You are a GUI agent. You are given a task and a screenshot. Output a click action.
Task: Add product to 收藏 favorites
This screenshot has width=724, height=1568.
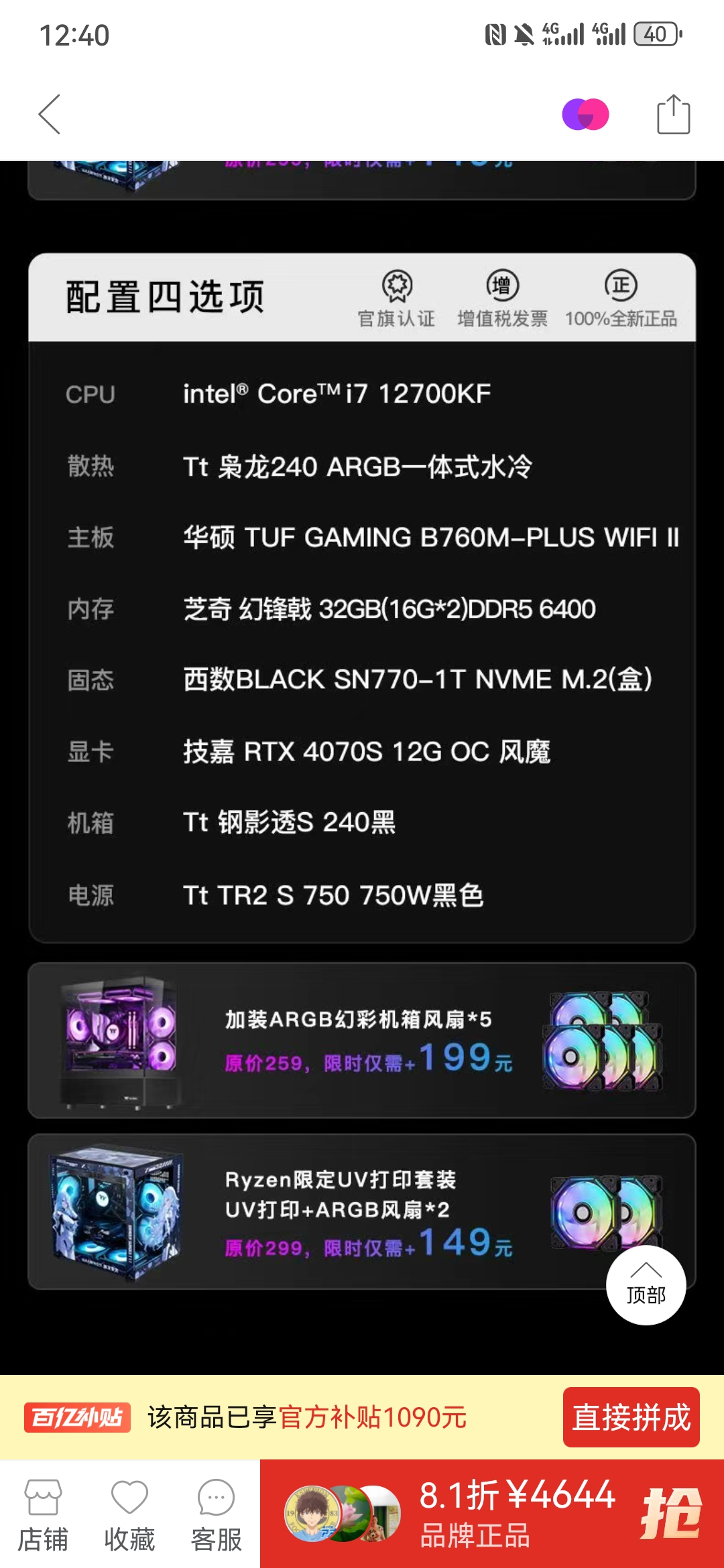click(x=129, y=1514)
